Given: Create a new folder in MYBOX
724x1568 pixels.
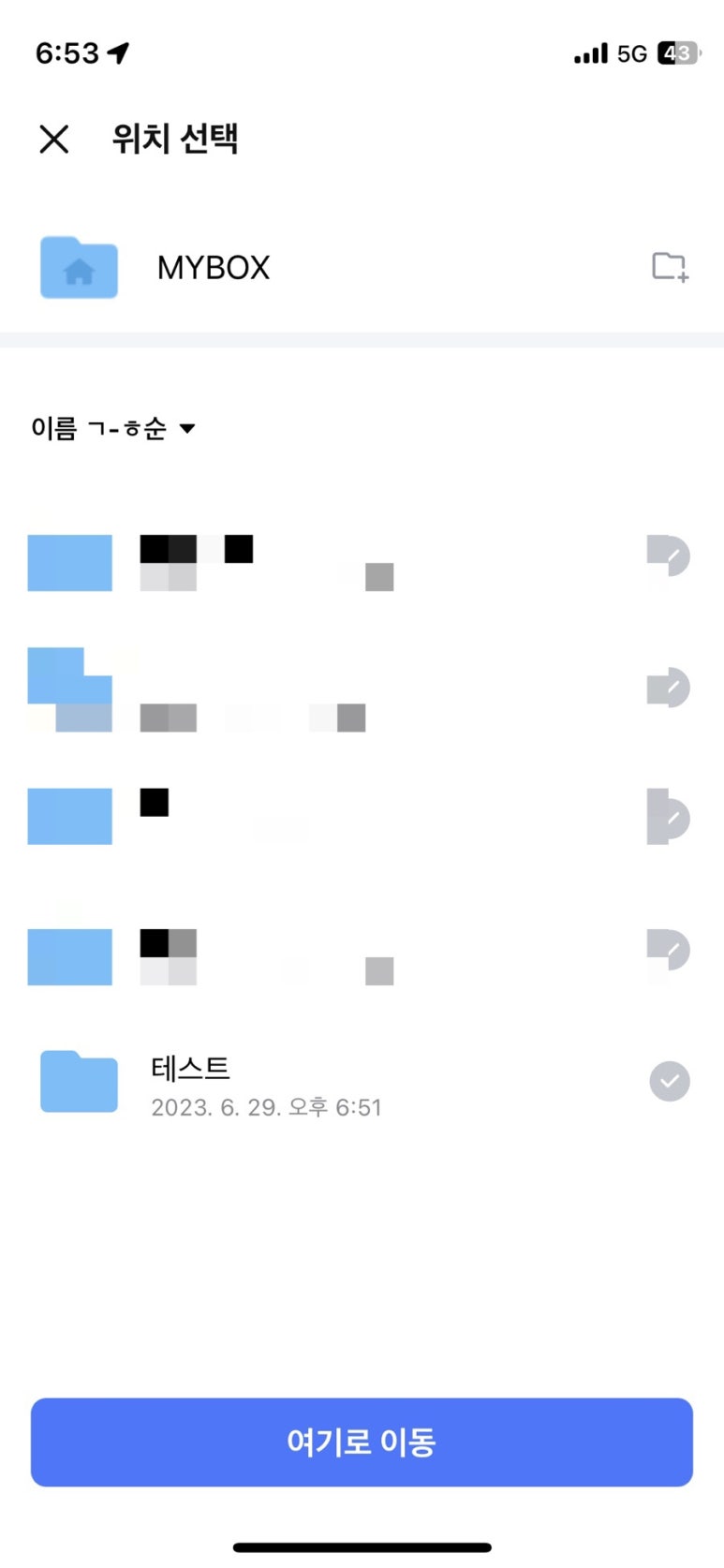Looking at the screenshot, I should [670, 267].
